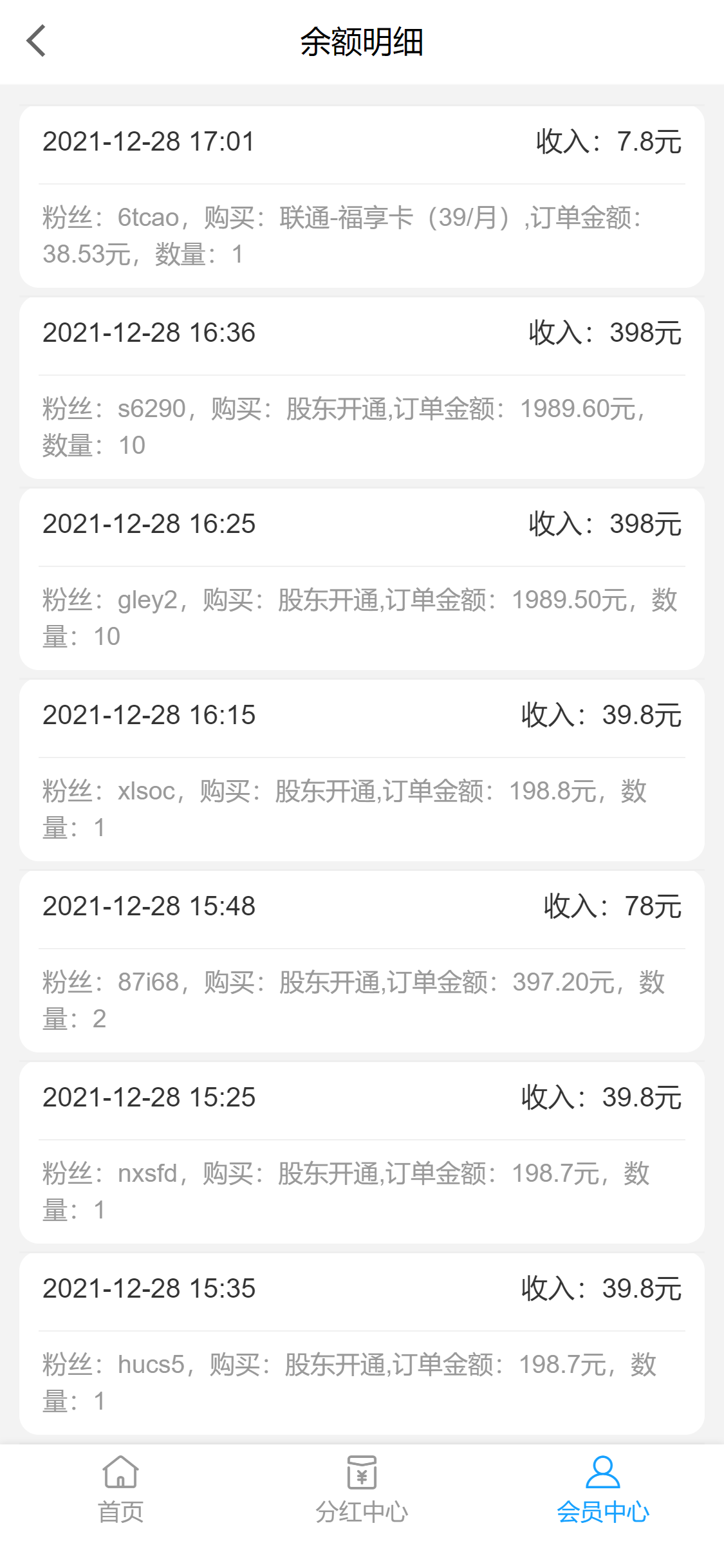The width and height of the screenshot is (724, 1568).
Task: Open the record mentioning 联通-福享卡
Action: (x=362, y=232)
